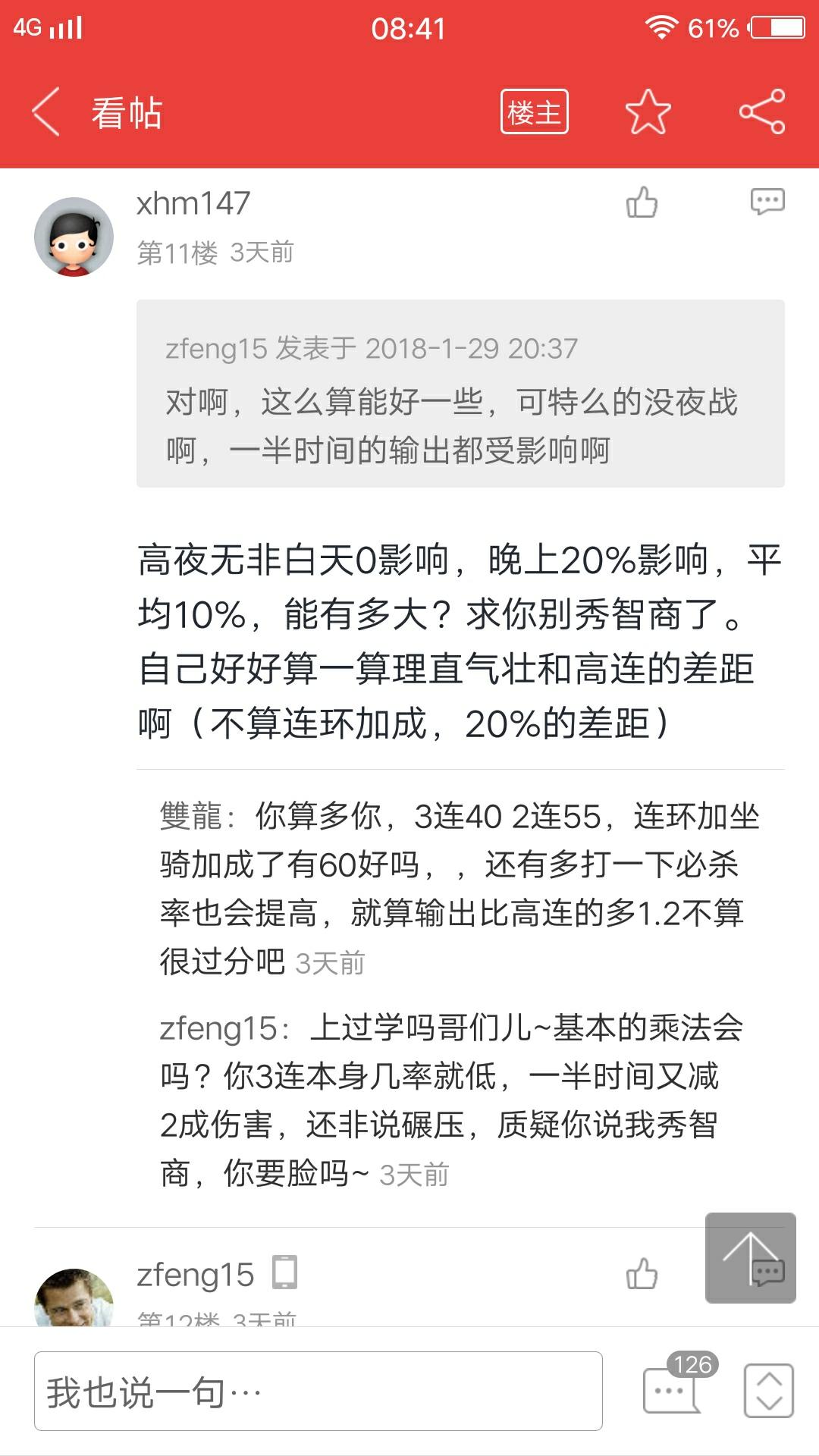This screenshot has height=1456, width=819.
Task: Open xhm147's avatar profile
Action: click(74, 237)
